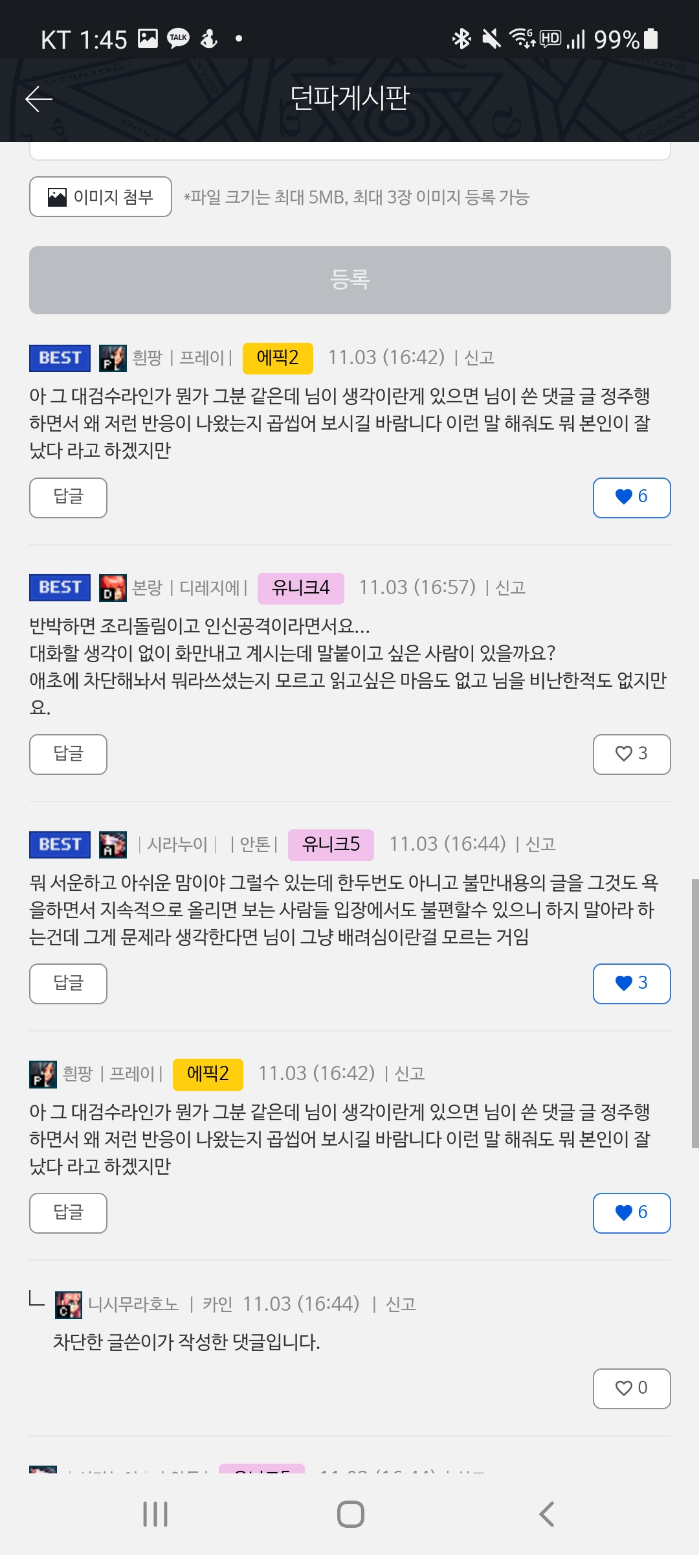Reply to the non-BEST 흰팡 에픽2 comment
The image size is (699, 1555).
click(68, 1213)
